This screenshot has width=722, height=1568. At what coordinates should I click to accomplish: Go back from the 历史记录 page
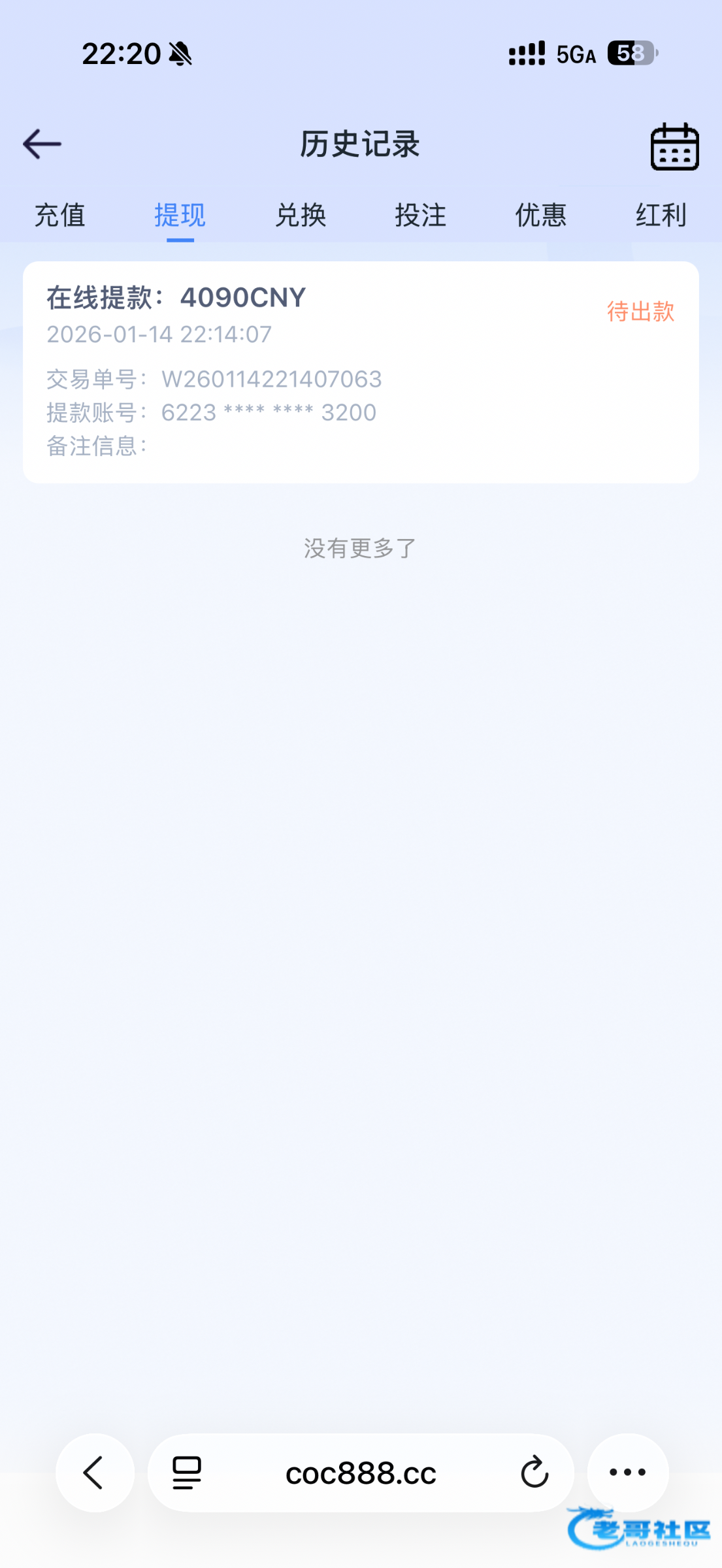click(42, 144)
